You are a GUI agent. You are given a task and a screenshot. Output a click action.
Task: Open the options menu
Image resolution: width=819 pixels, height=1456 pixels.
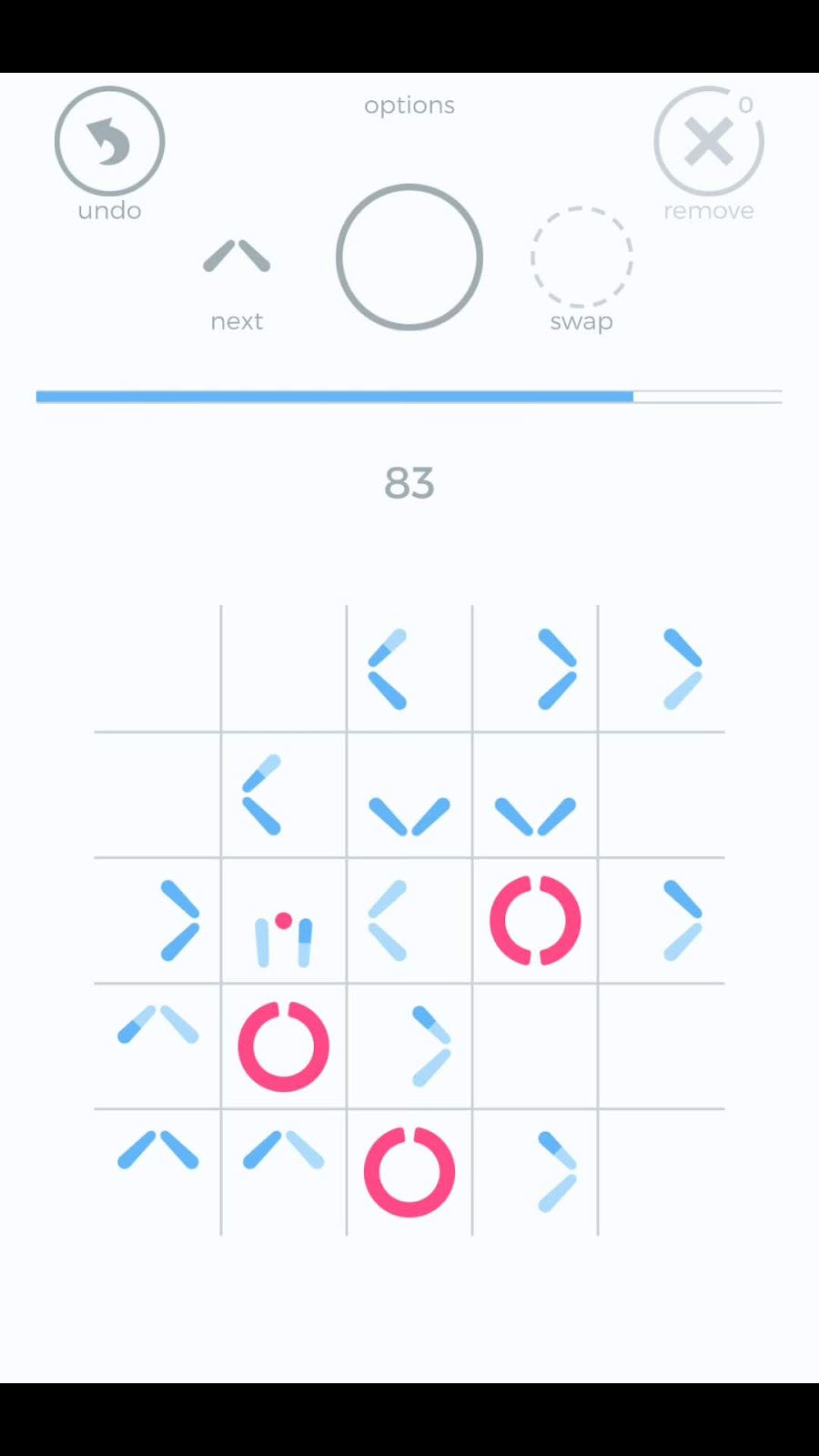tap(409, 106)
